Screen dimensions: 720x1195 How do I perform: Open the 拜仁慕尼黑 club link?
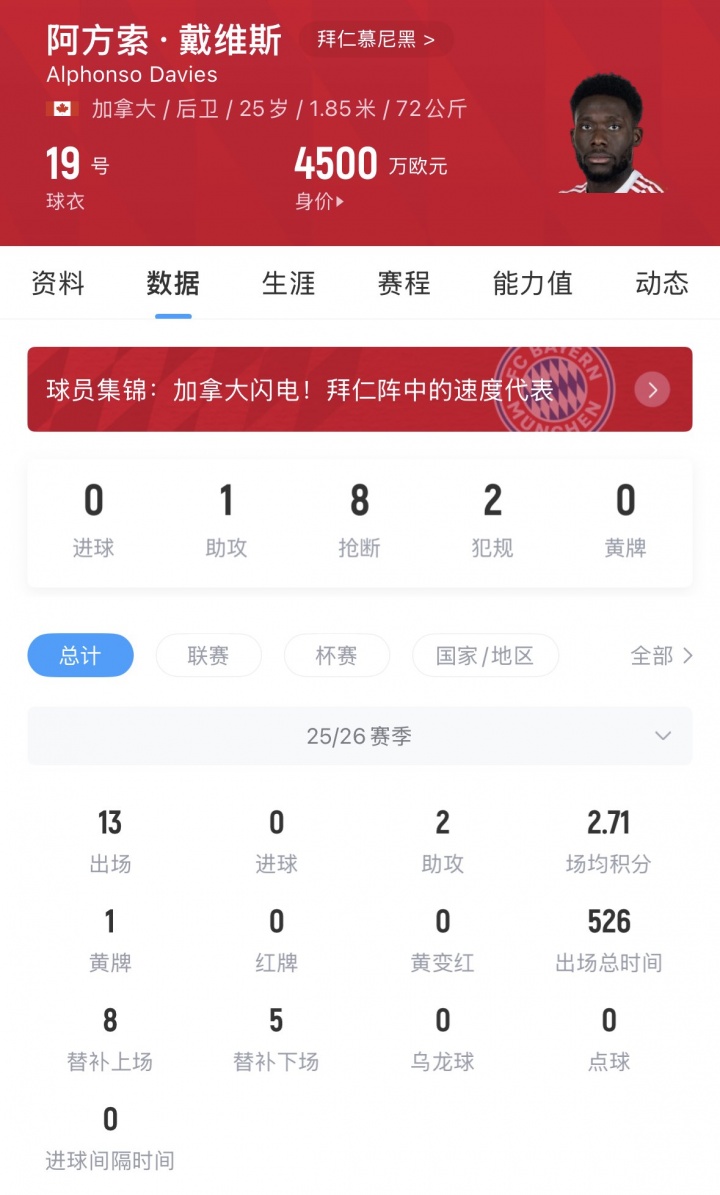tap(380, 40)
